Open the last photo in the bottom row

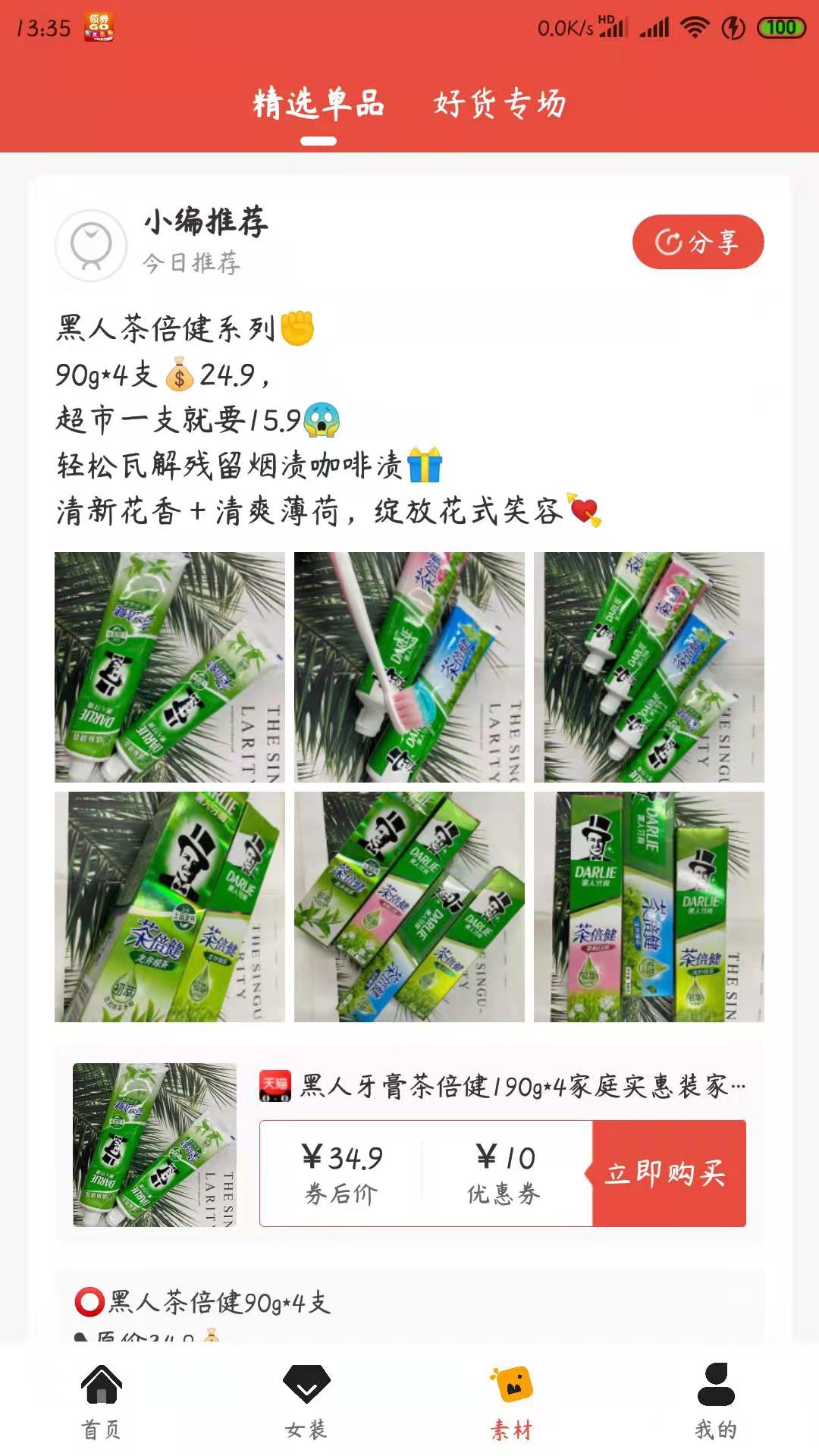[649, 907]
